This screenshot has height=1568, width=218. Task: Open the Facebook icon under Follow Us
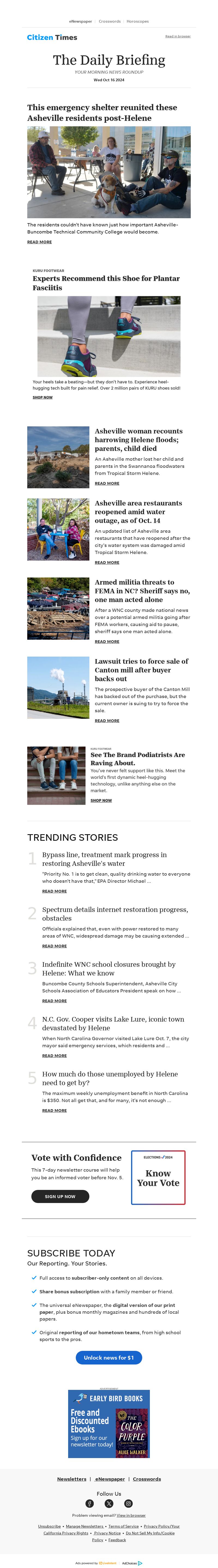tap(89, 1503)
